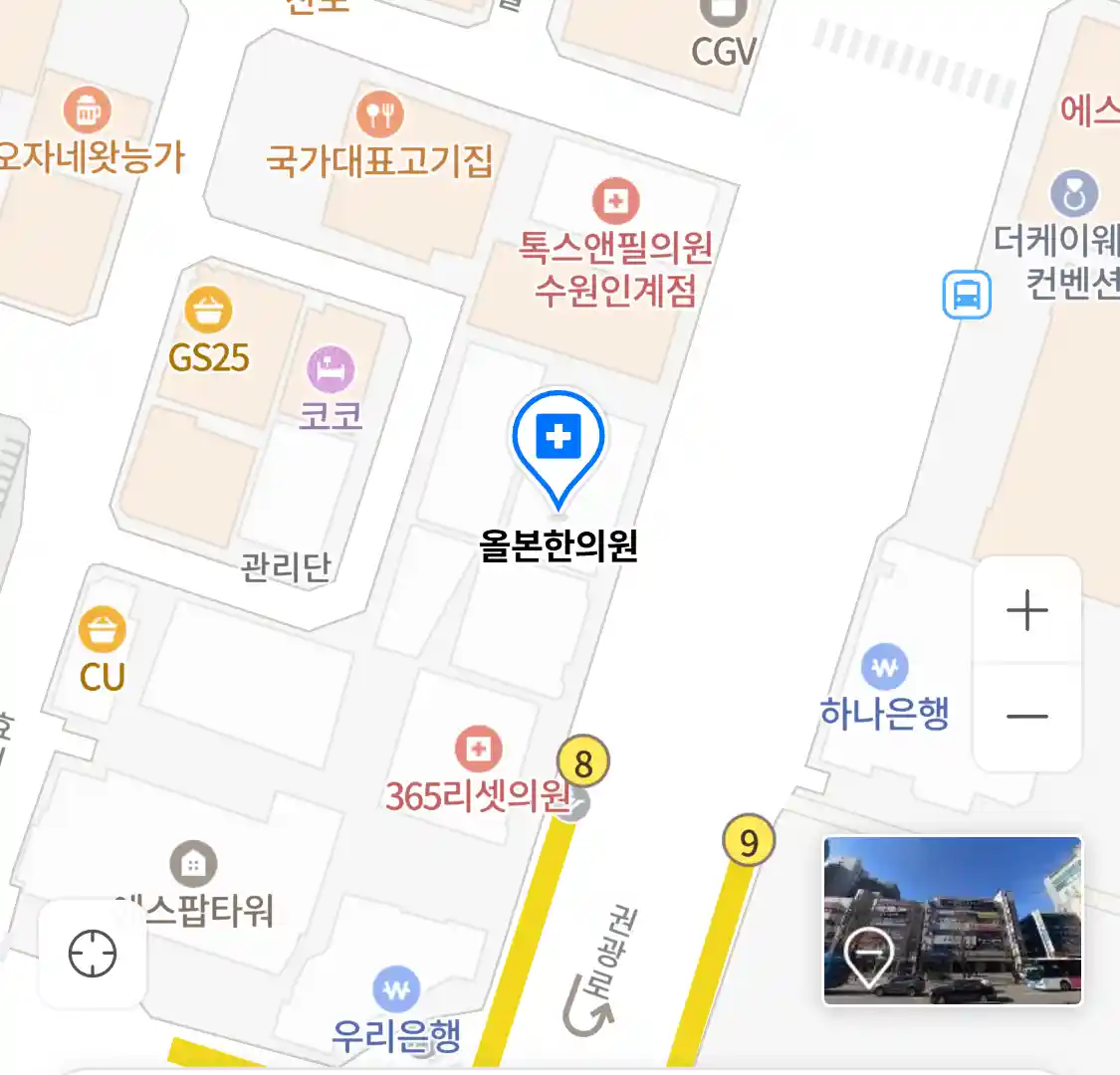
Task: Zoom out on the map
Action: click(1026, 716)
